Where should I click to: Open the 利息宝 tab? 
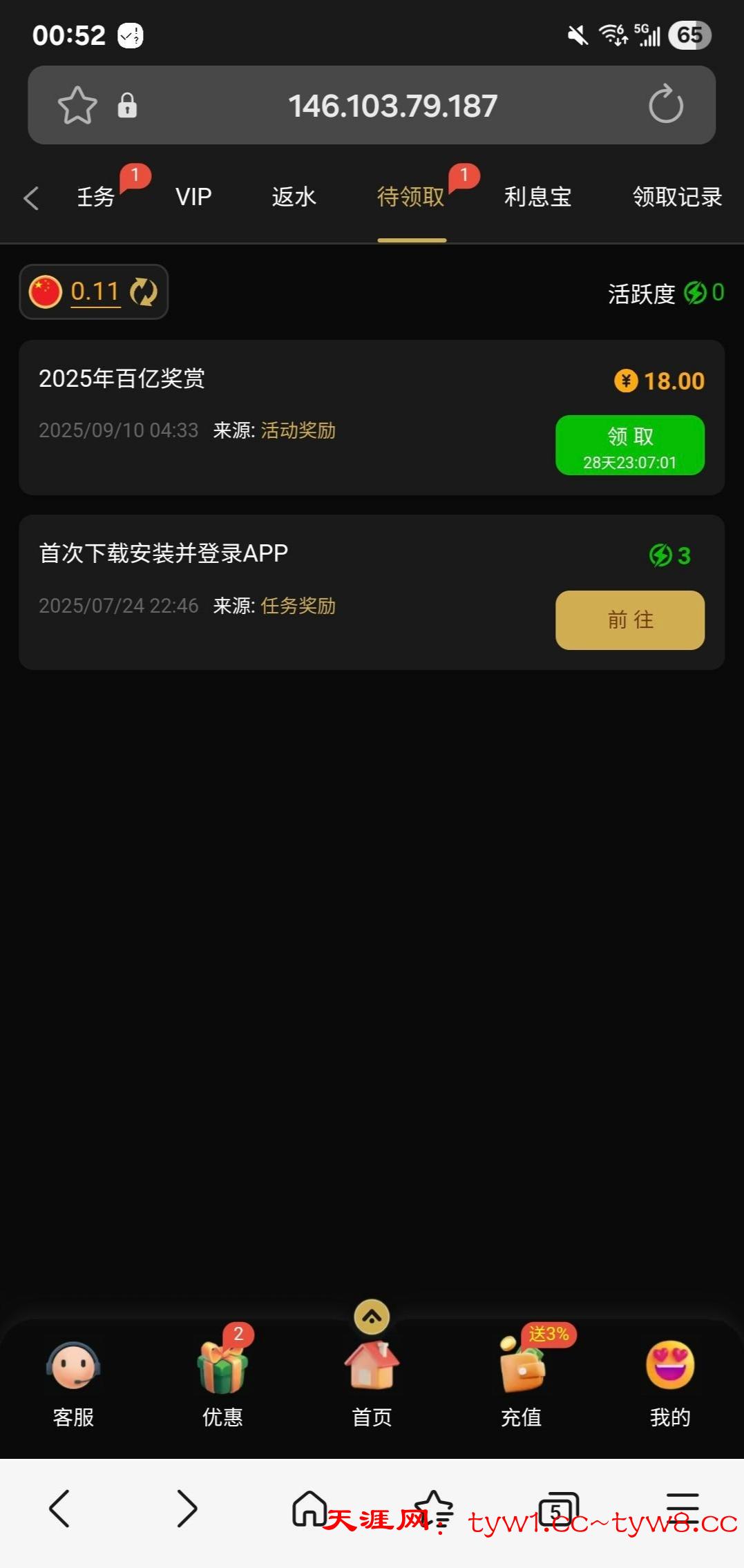[537, 197]
